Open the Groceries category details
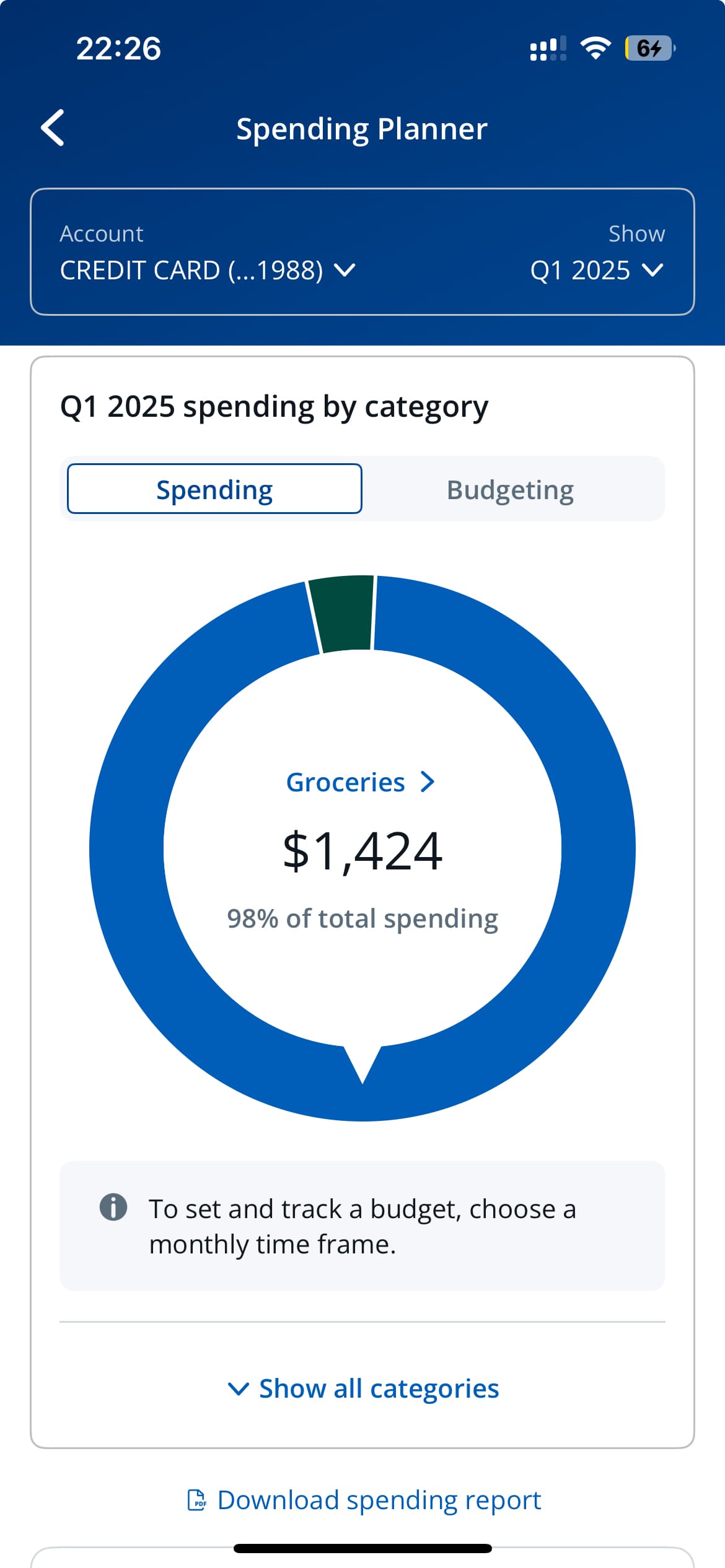The height and width of the screenshot is (1568, 725). 361,782
